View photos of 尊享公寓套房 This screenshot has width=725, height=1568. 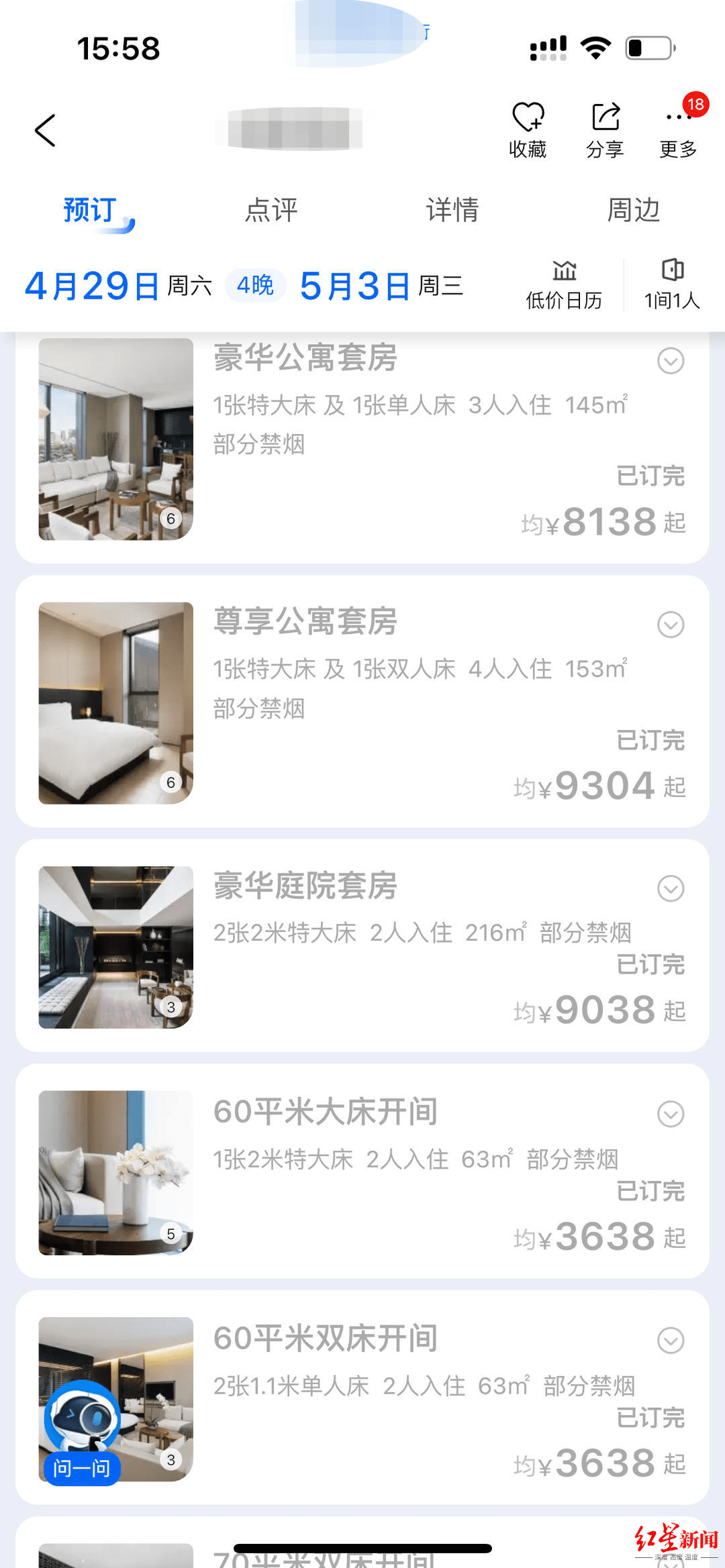(x=115, y=702)
